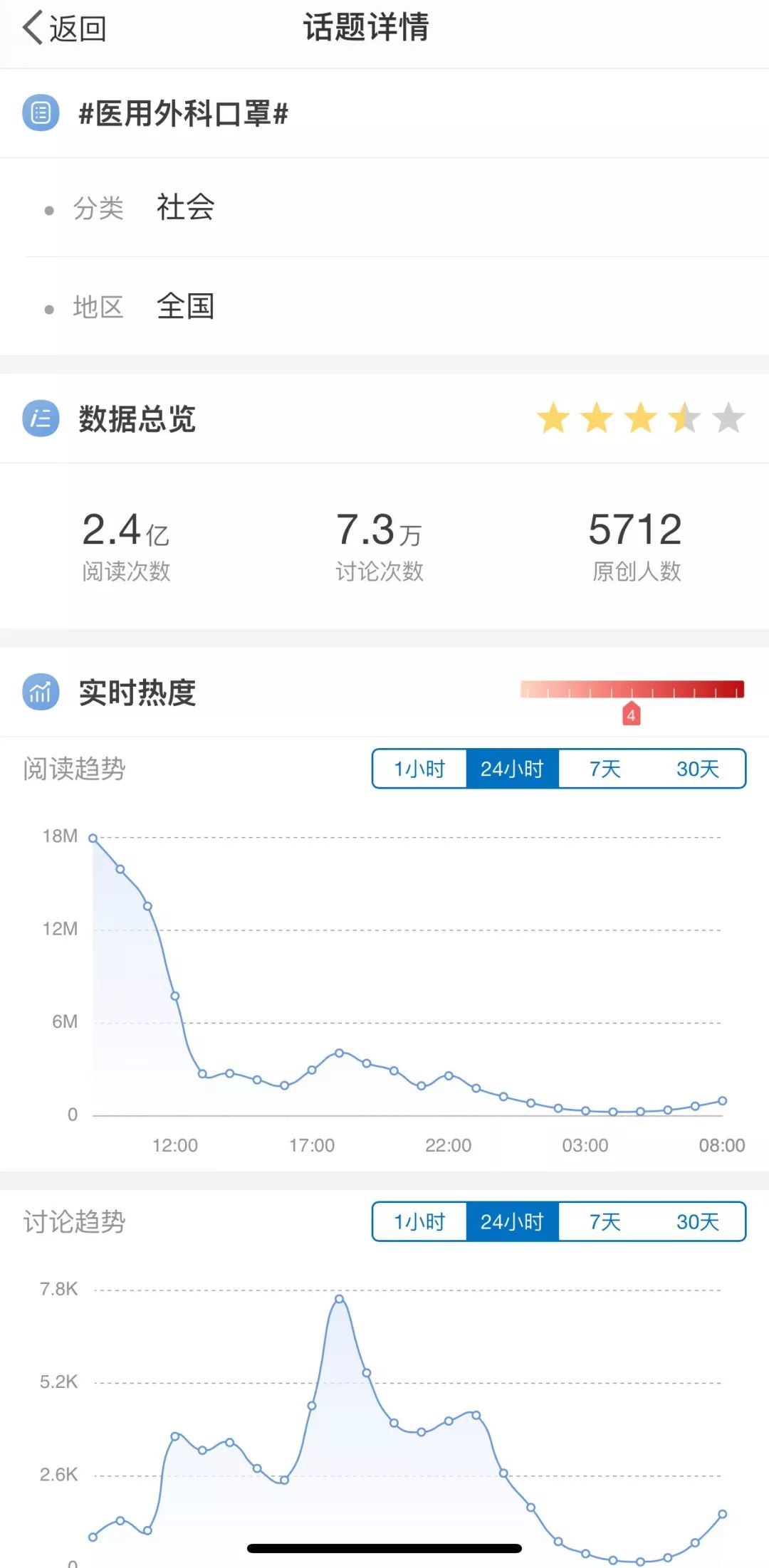Switch 阅读趋势 chart to 30天
This screenshot has height=1568, width=769.
point(698,769)
